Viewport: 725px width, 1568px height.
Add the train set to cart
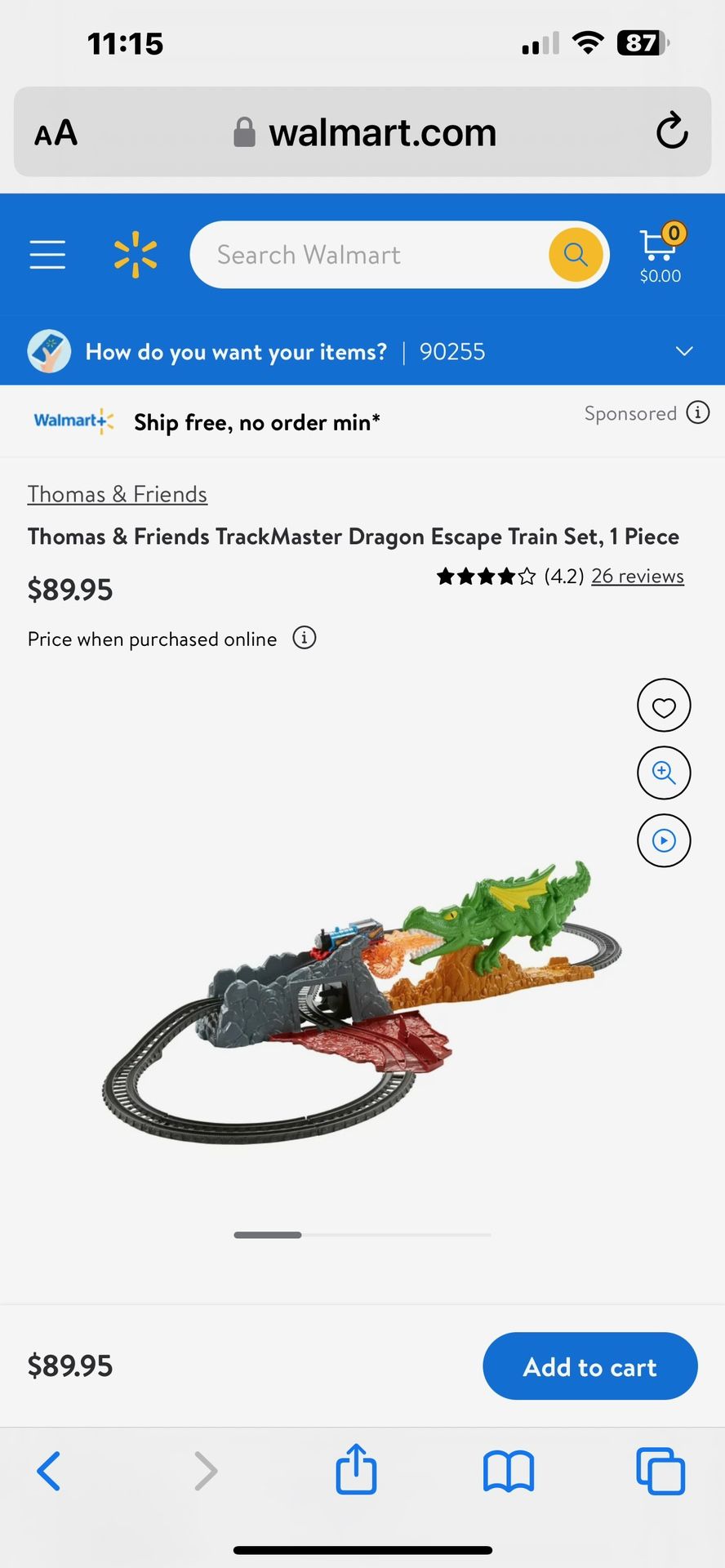[x=589, y=1367]
